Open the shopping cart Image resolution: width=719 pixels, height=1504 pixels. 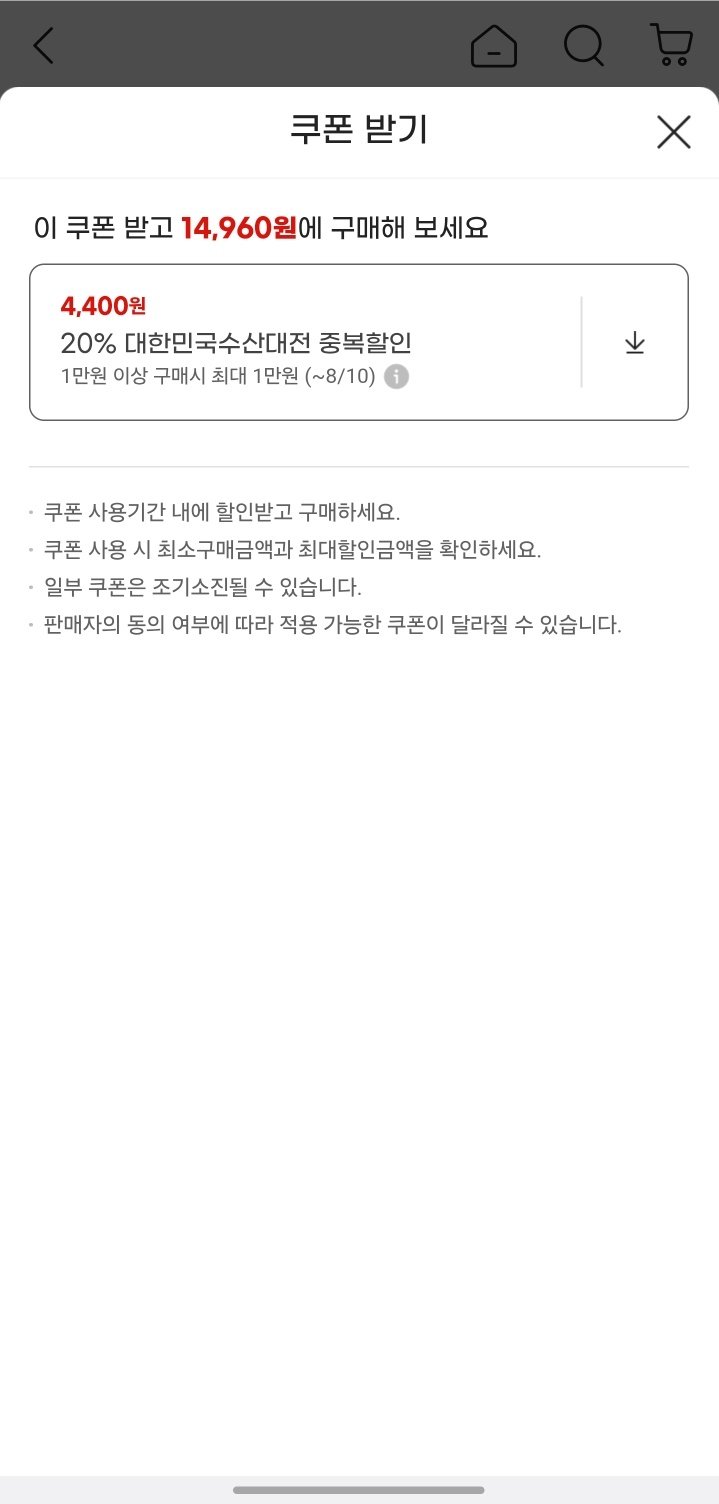(671, 45)
